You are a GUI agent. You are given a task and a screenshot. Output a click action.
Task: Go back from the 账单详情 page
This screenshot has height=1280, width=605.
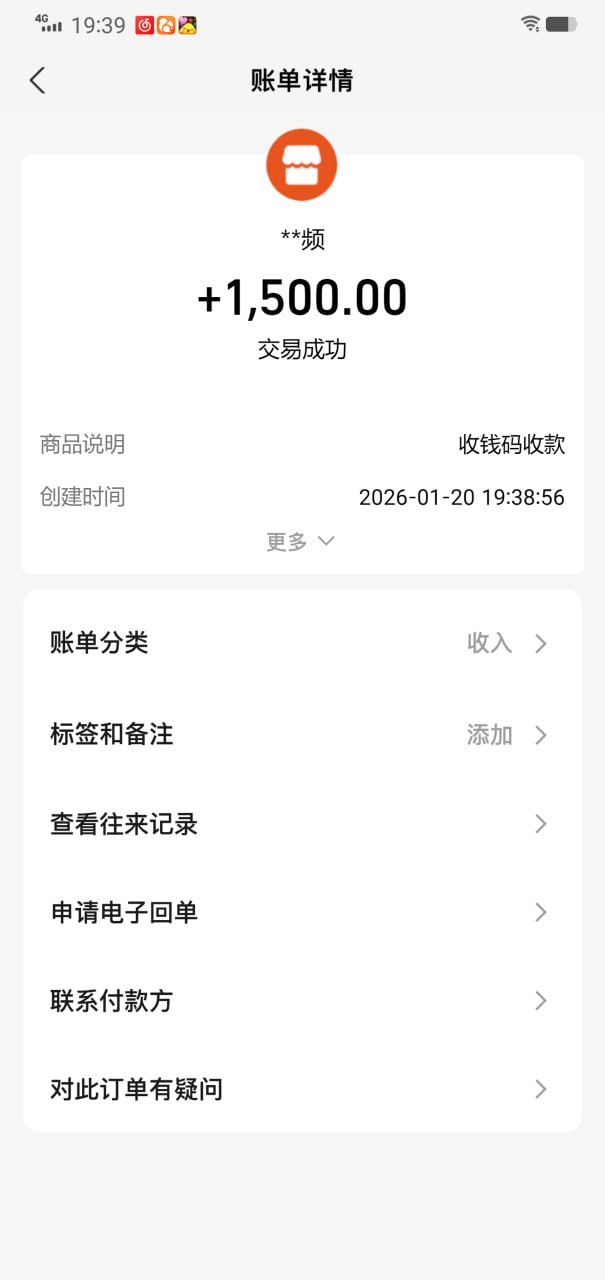38,81
